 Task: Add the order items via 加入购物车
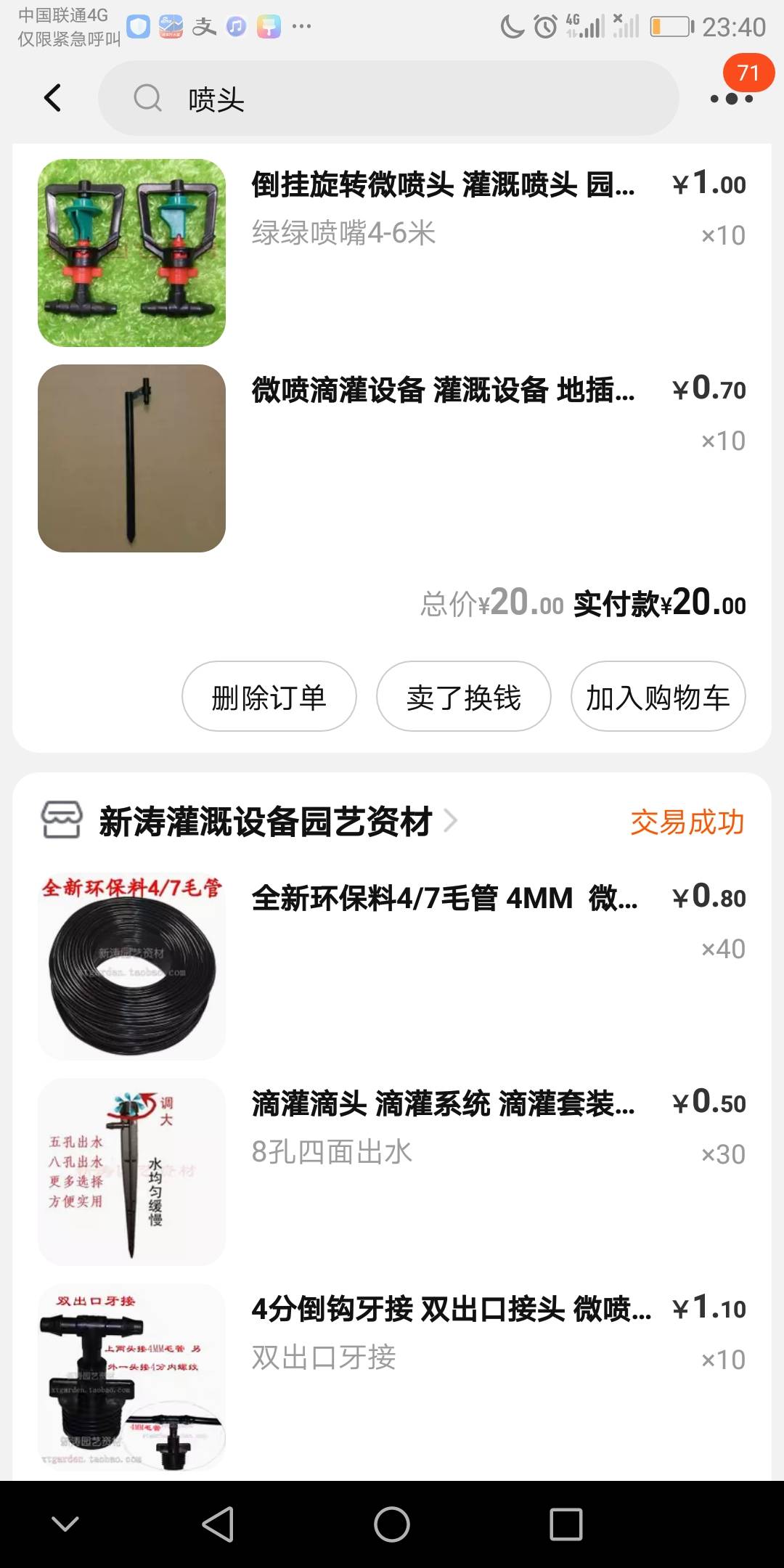(x=658, y=697)
